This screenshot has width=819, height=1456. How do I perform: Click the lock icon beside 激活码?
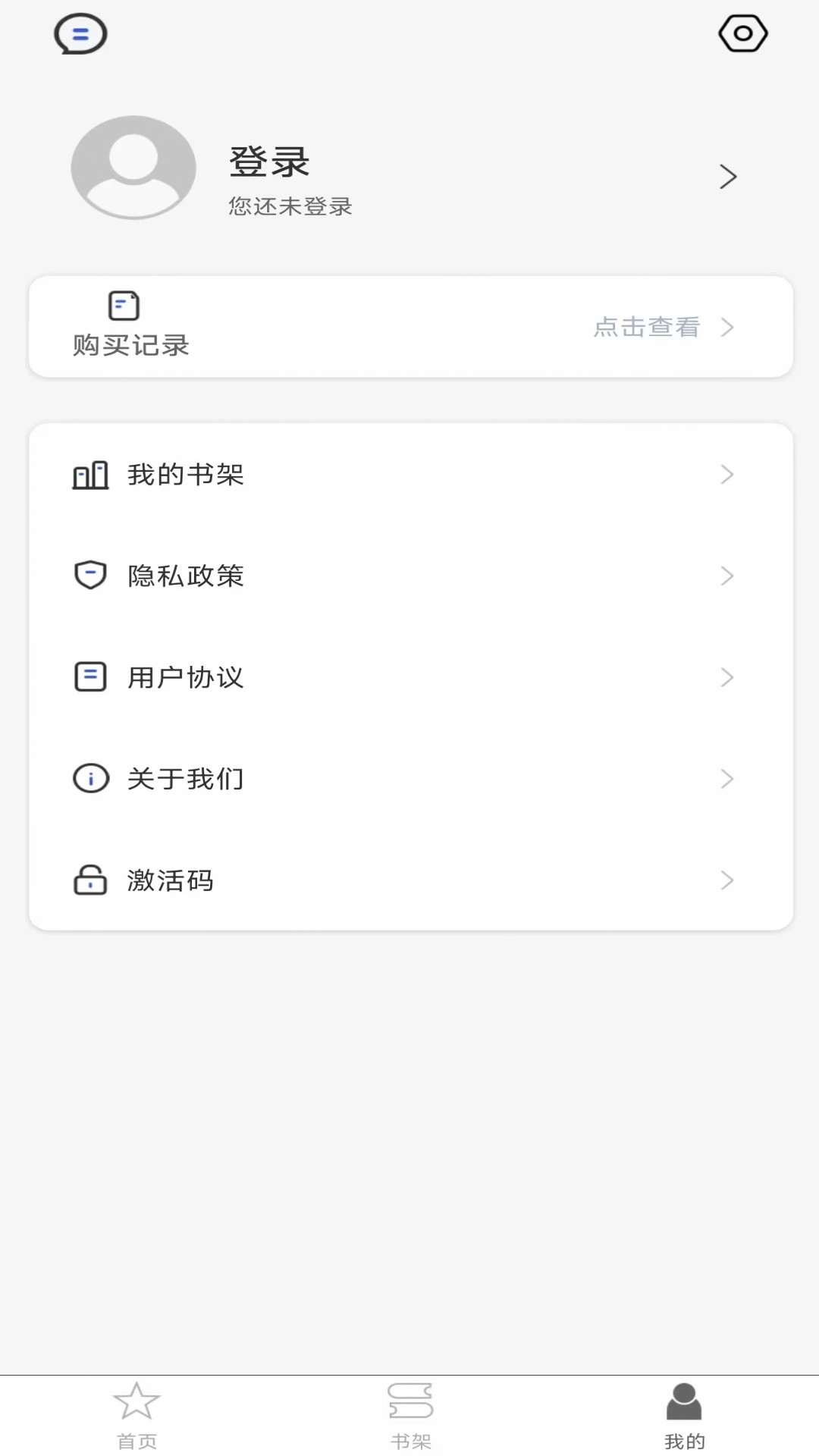(x=90, y=880)
